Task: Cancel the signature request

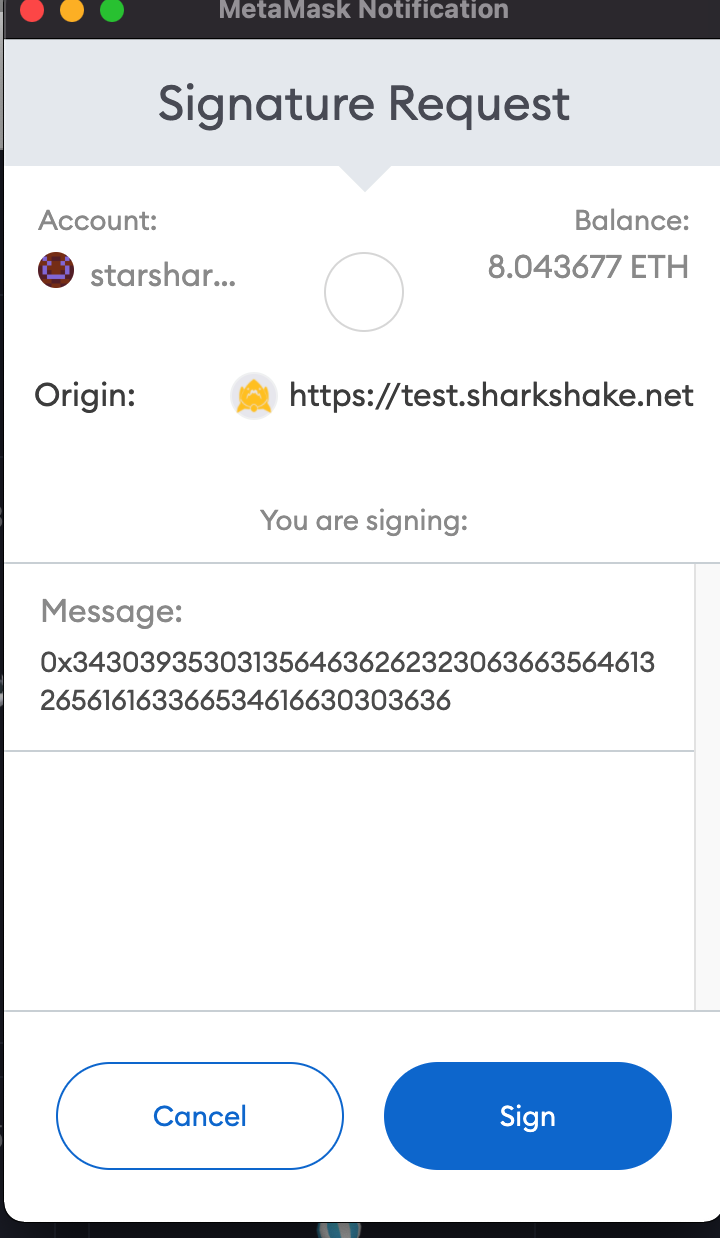Action: click(200, 1116)
